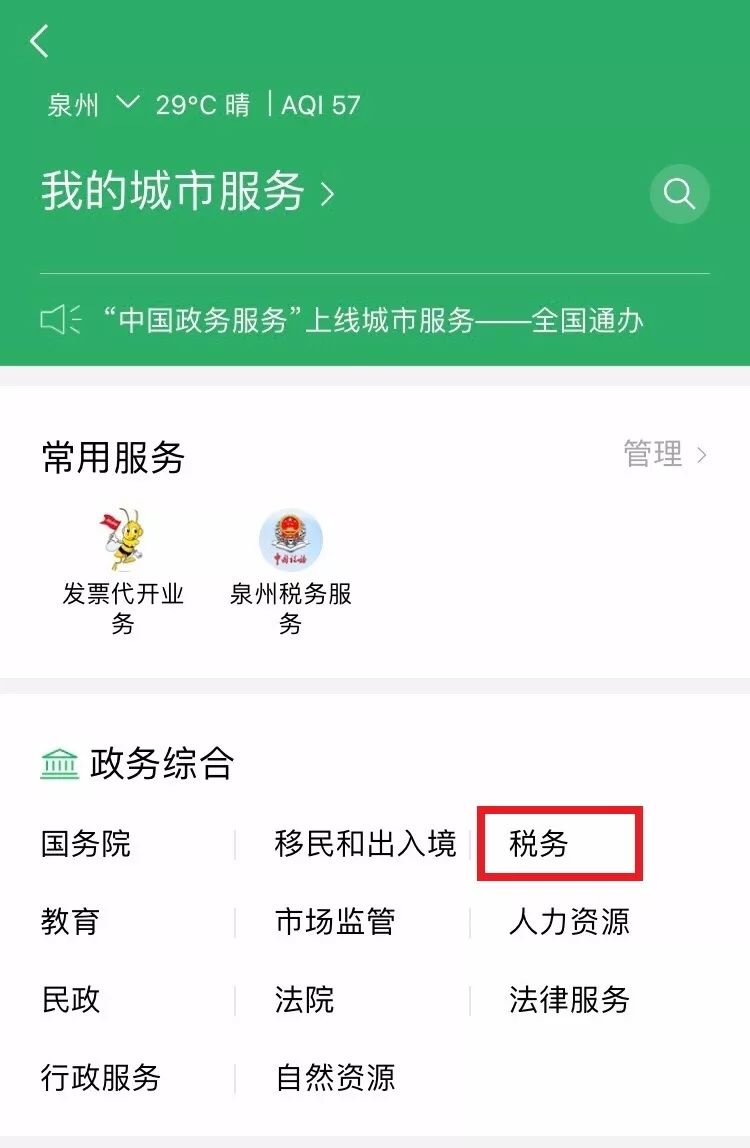Open the 中国政务服务 announcement banner
Viewport: 750px width, 1148px height.
point(375,320)
